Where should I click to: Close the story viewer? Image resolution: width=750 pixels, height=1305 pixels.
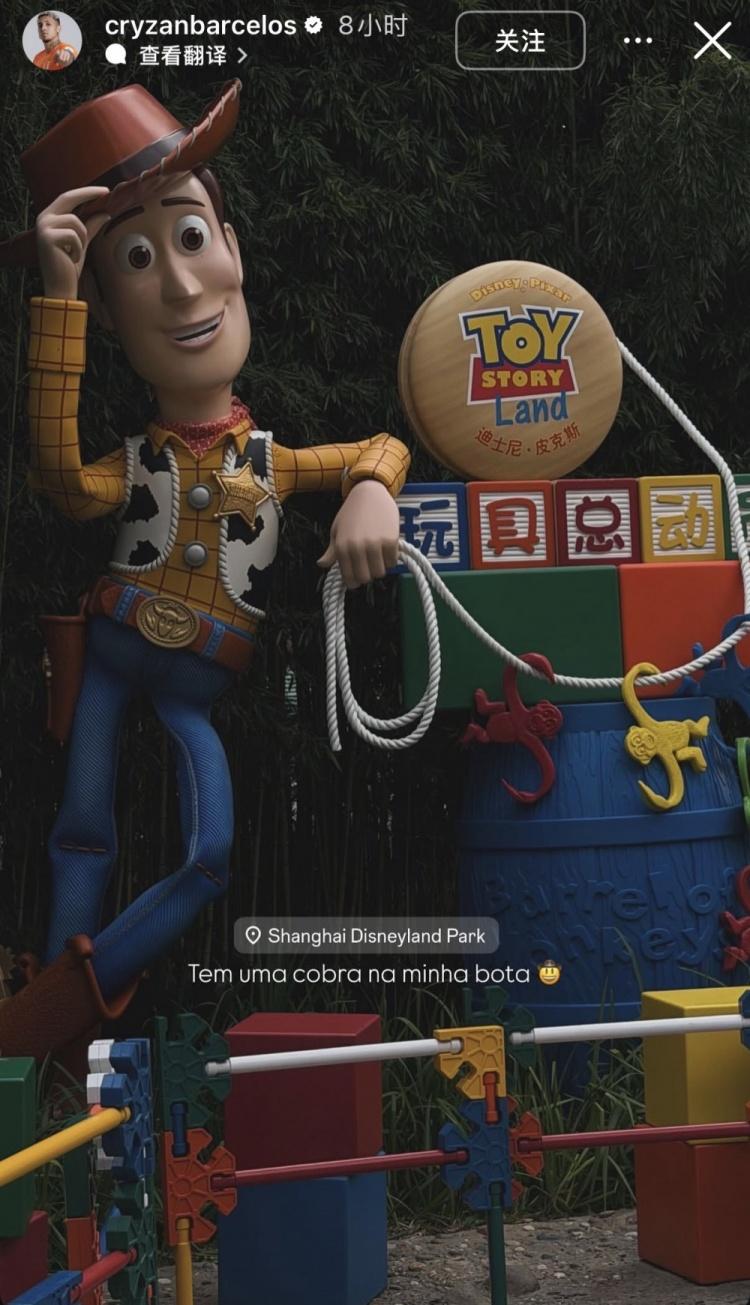712,41
